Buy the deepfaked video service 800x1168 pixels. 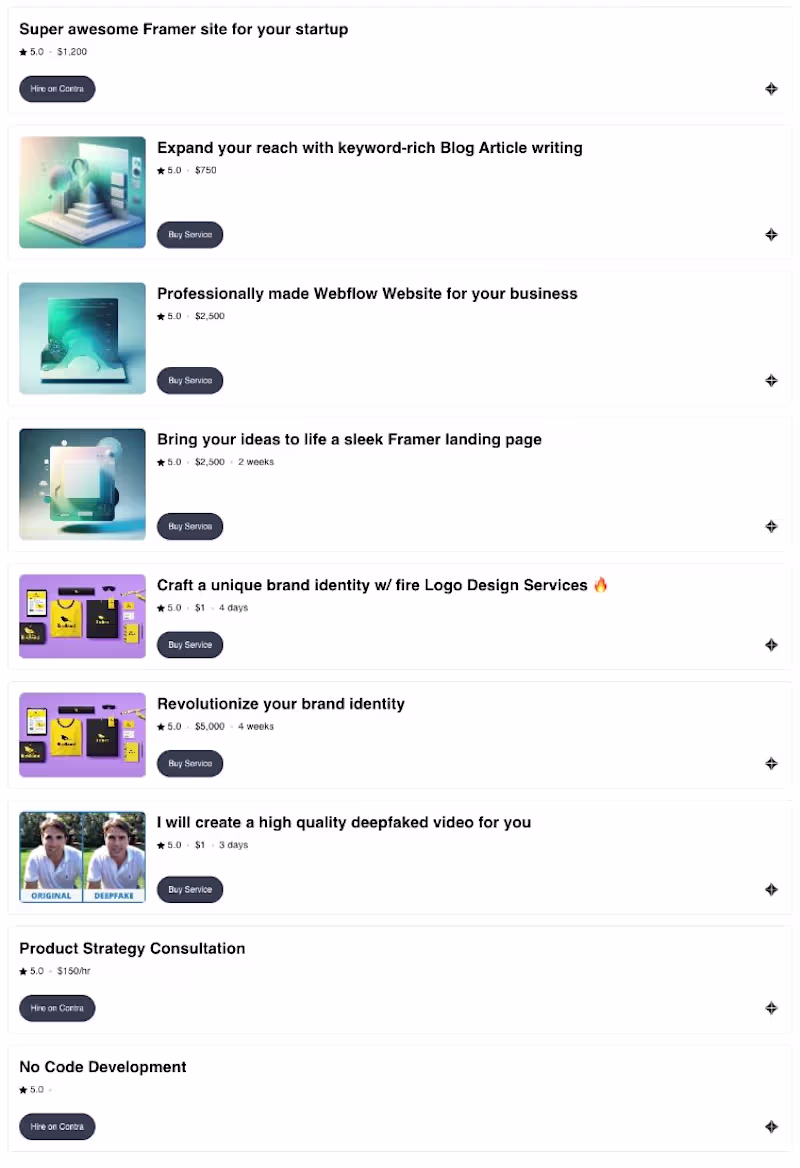coord(190,890)
